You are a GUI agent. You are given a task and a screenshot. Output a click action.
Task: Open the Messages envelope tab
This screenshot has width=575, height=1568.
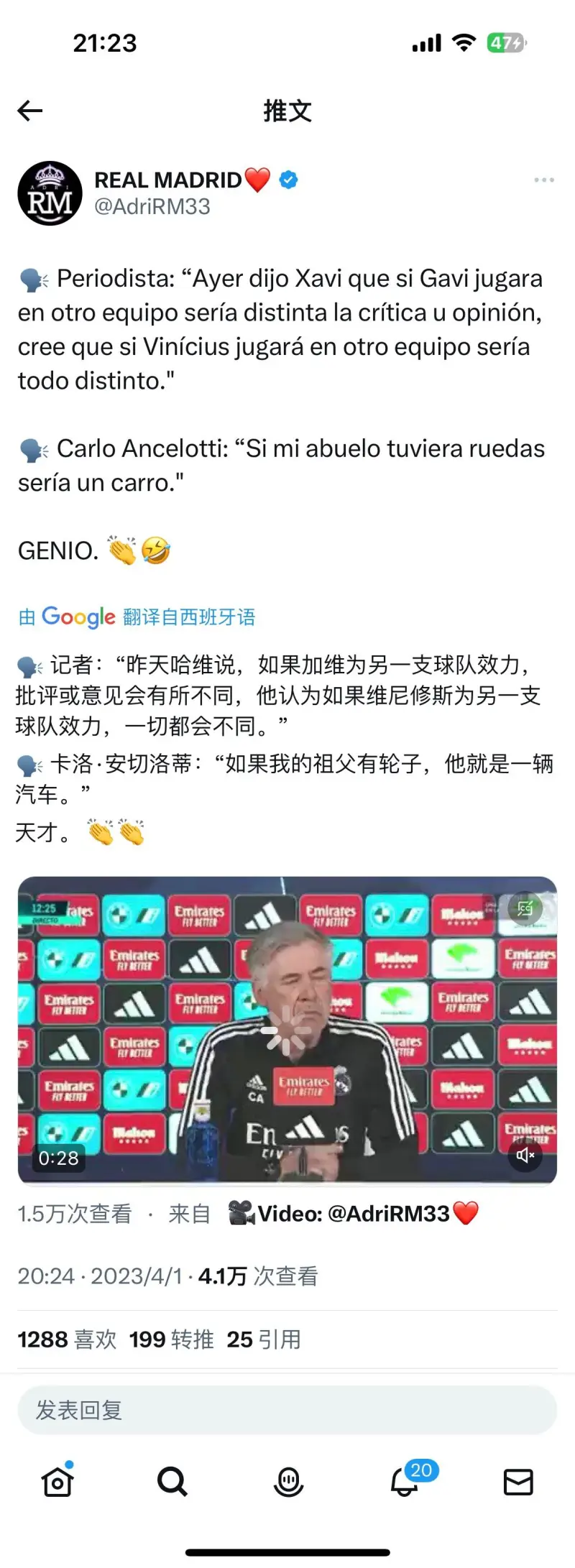click(x=518, y=1482)
